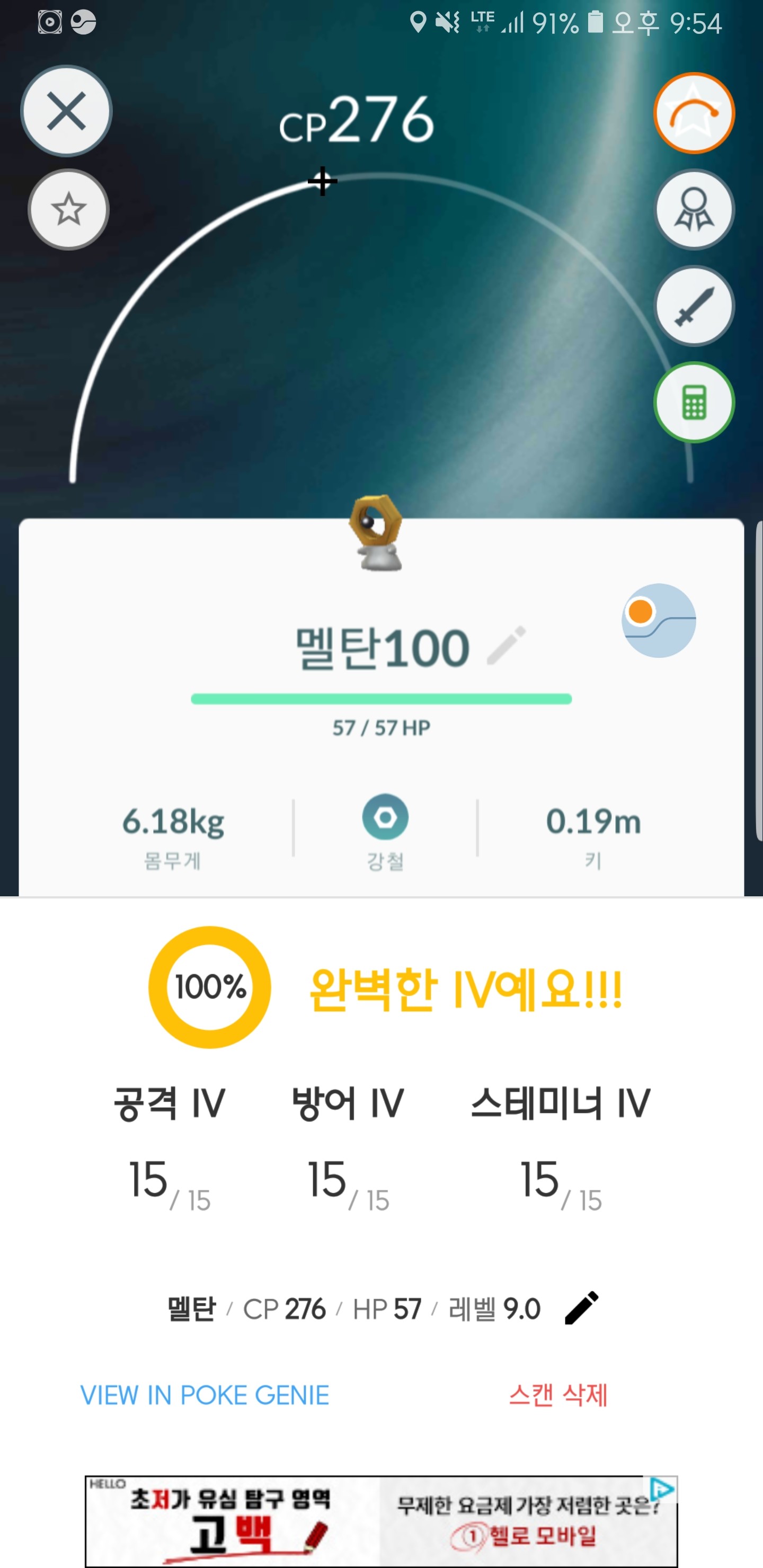The height and width of the screenshot is (1568, 763).
Task: Open the sword battle simulation button
Action: point(694,306)
